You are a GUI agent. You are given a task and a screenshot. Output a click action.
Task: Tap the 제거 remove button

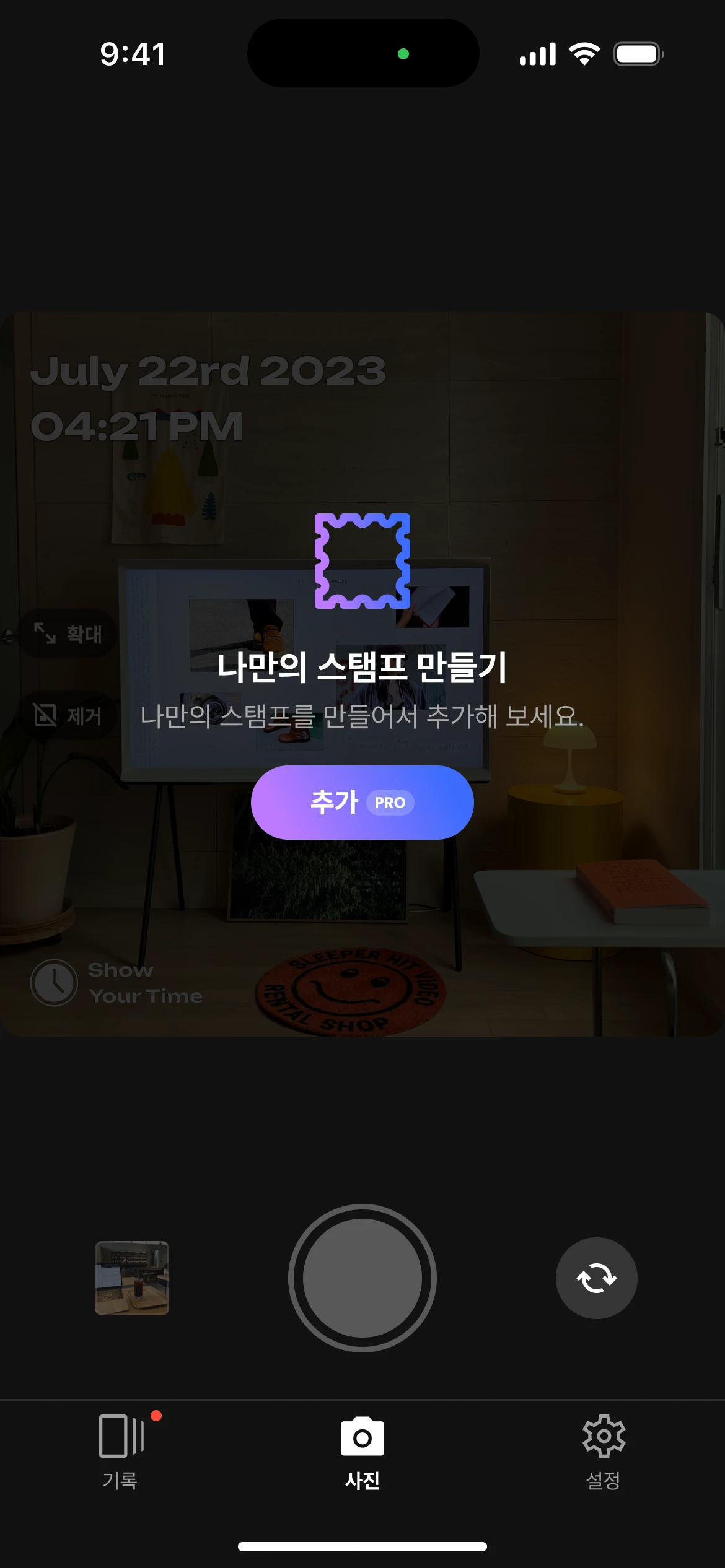(x=68, y=716)
